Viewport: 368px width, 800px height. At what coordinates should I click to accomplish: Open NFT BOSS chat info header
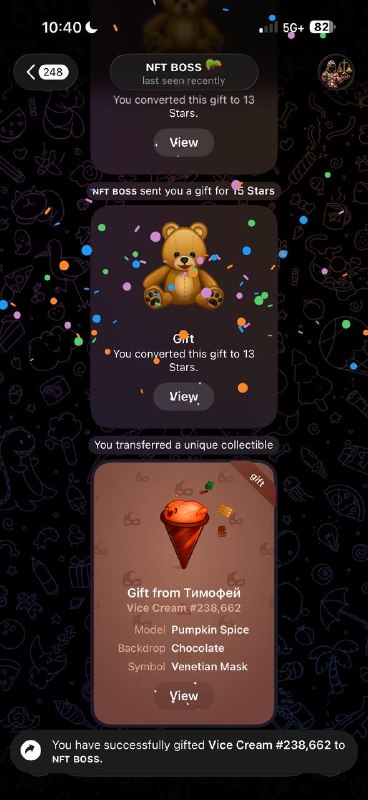click(x=184, y=72)
